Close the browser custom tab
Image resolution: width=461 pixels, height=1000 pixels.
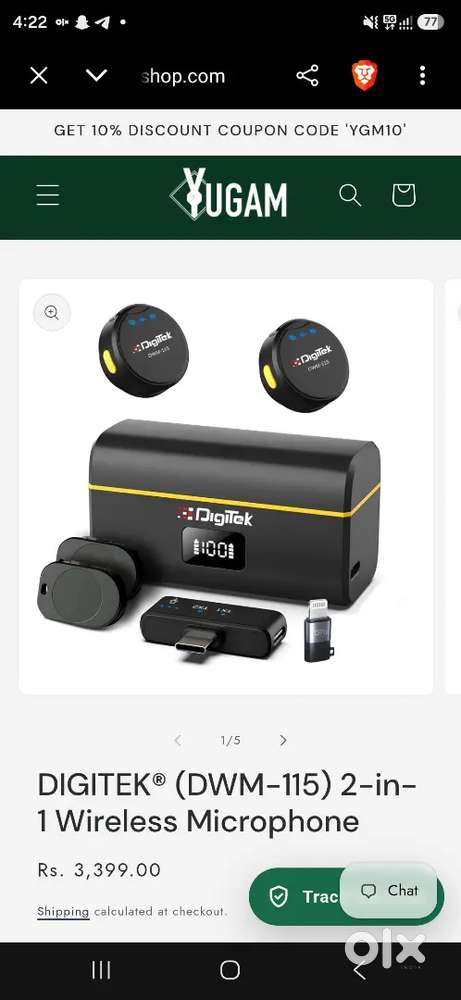pos(39,77)
